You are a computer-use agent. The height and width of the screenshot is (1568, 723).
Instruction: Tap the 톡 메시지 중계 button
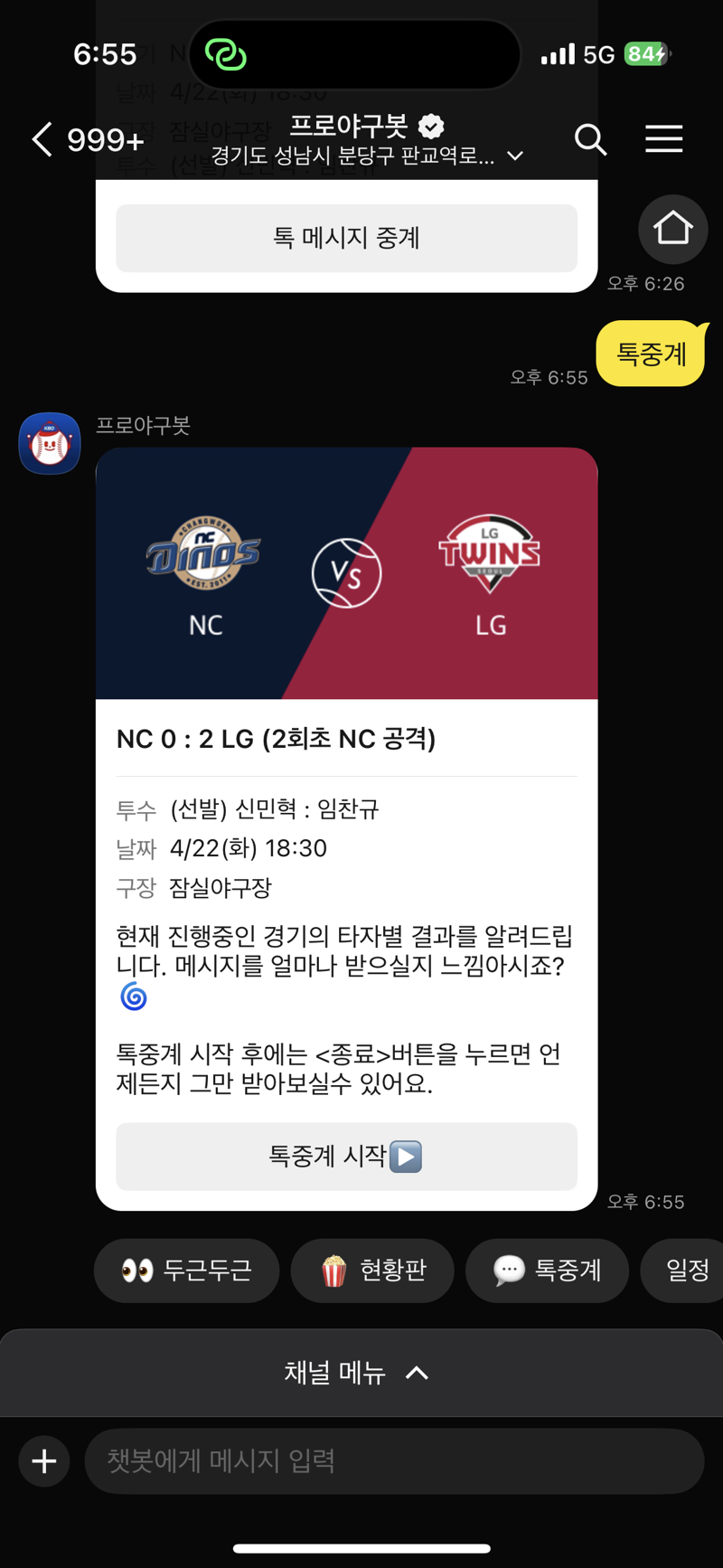pyautogui.click(x=346, y=238)
